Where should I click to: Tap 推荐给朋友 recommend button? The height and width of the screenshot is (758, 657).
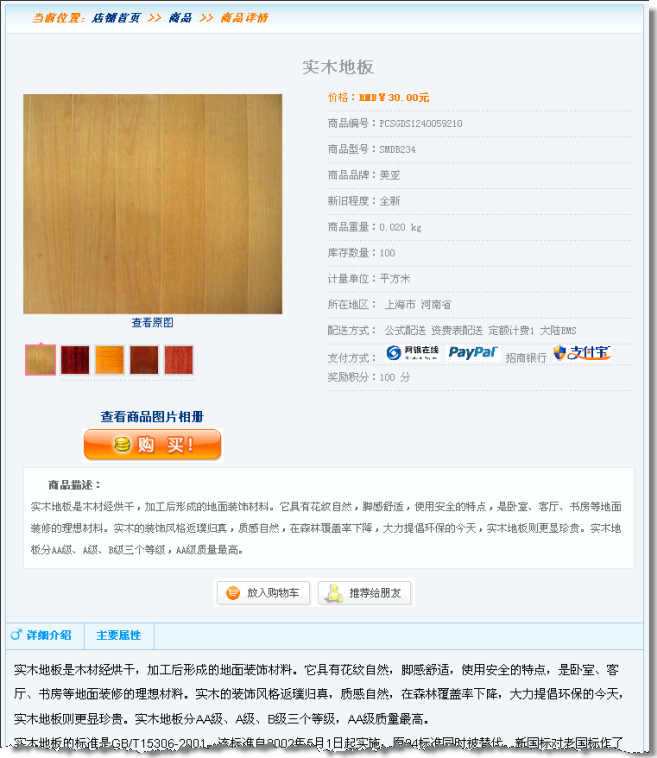(365, 593)
